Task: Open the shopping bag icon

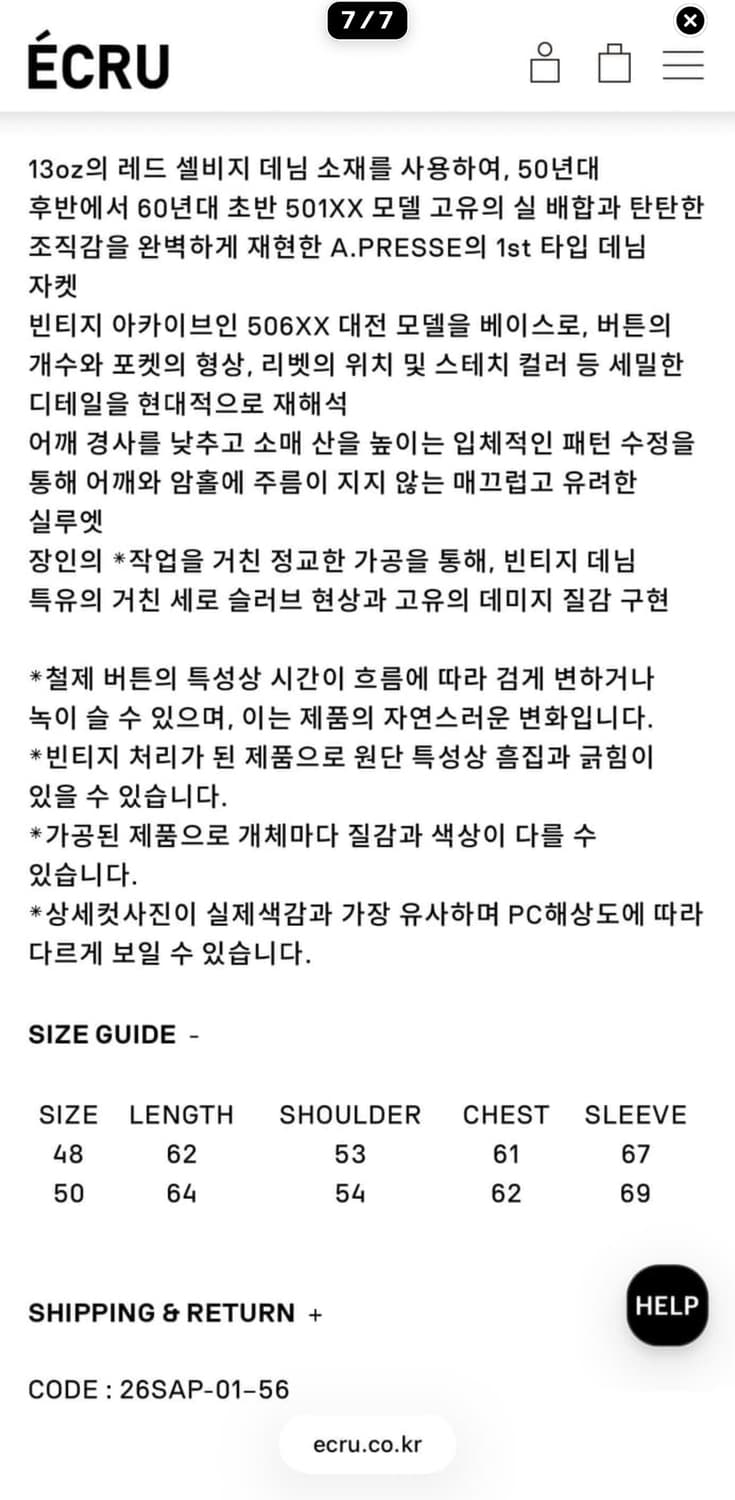Action: pyautogui.click(x=614, y=63)
